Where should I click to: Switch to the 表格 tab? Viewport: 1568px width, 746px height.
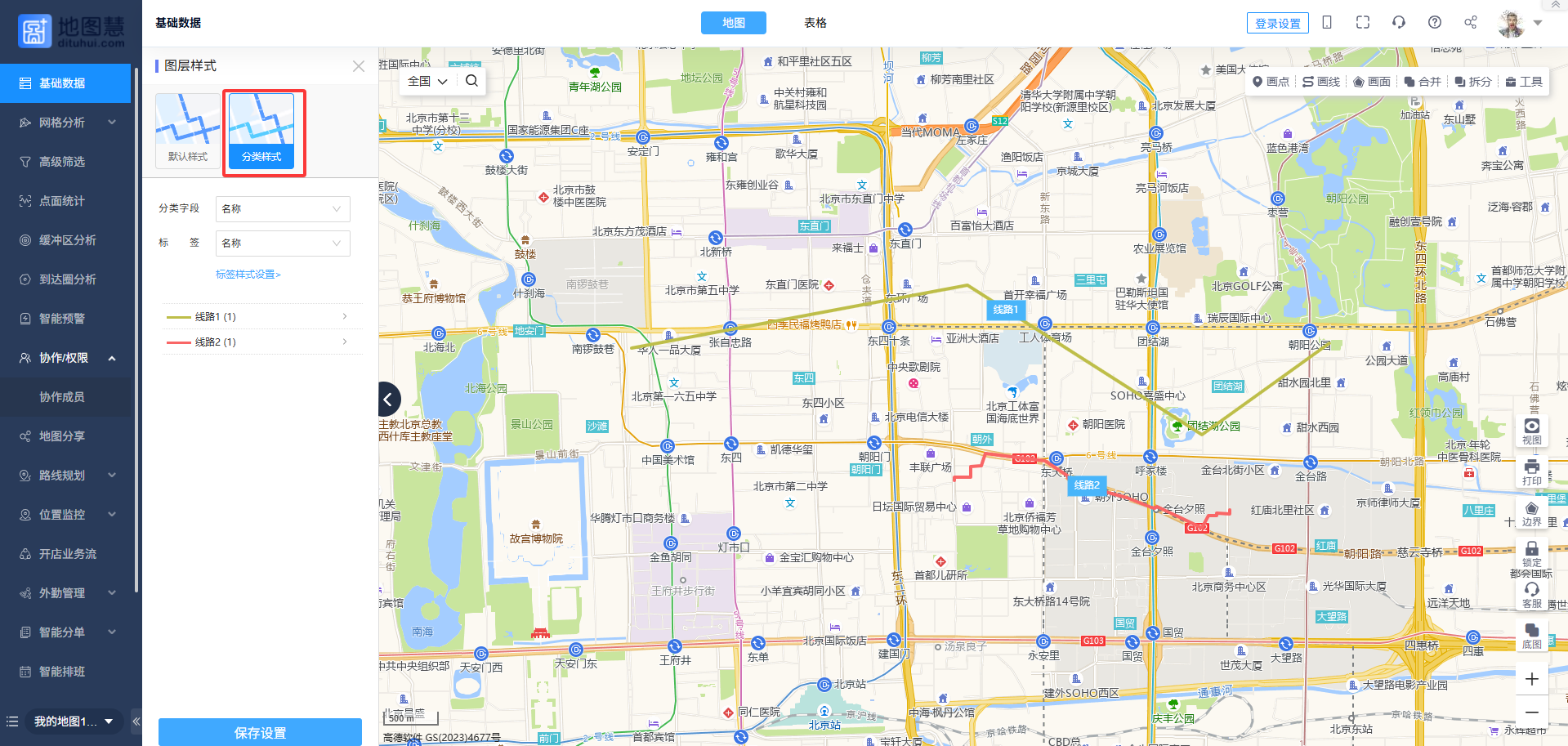(x=815, y=23)
